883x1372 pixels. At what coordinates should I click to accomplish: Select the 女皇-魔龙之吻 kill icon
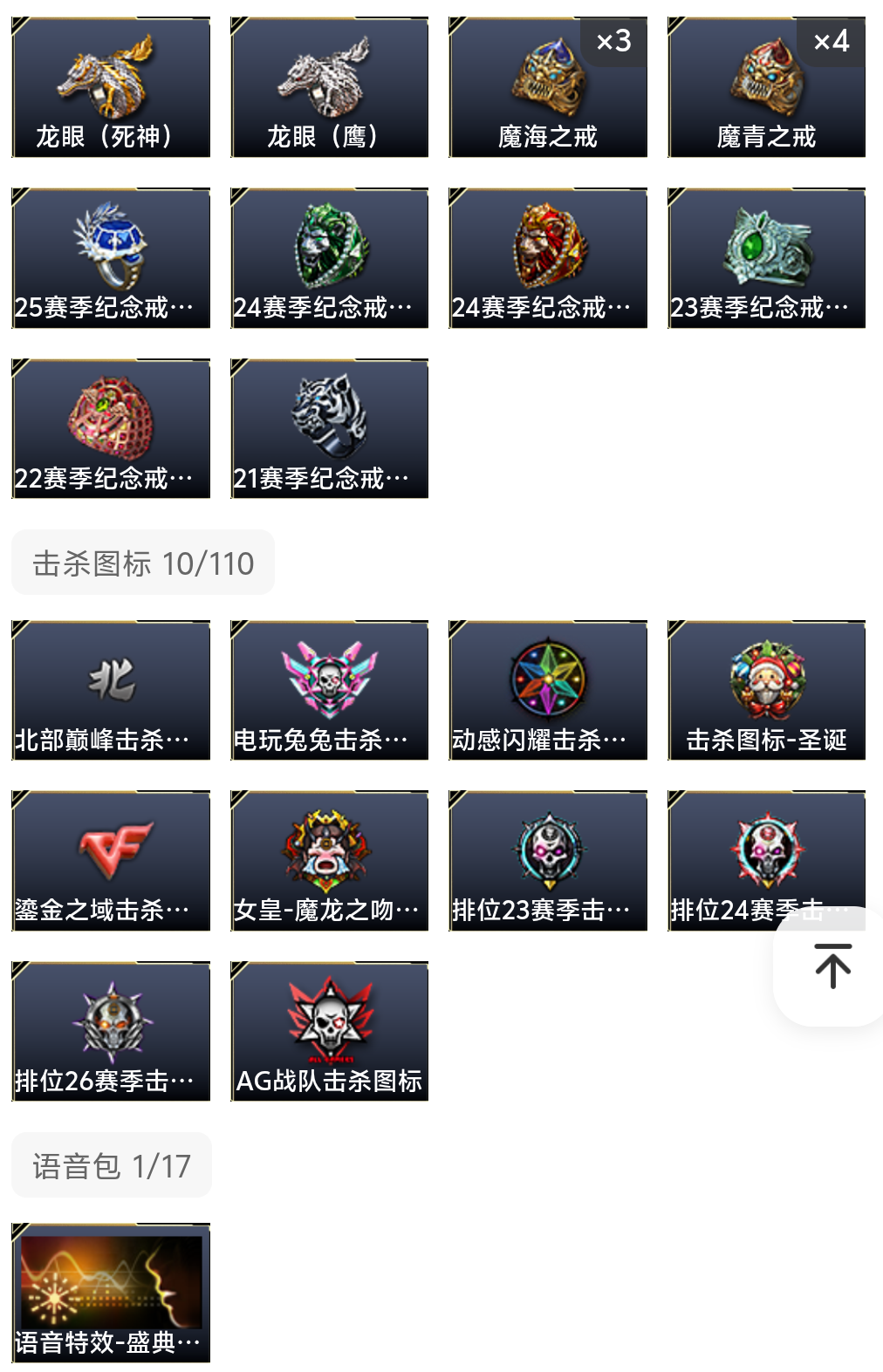[330, 861]
